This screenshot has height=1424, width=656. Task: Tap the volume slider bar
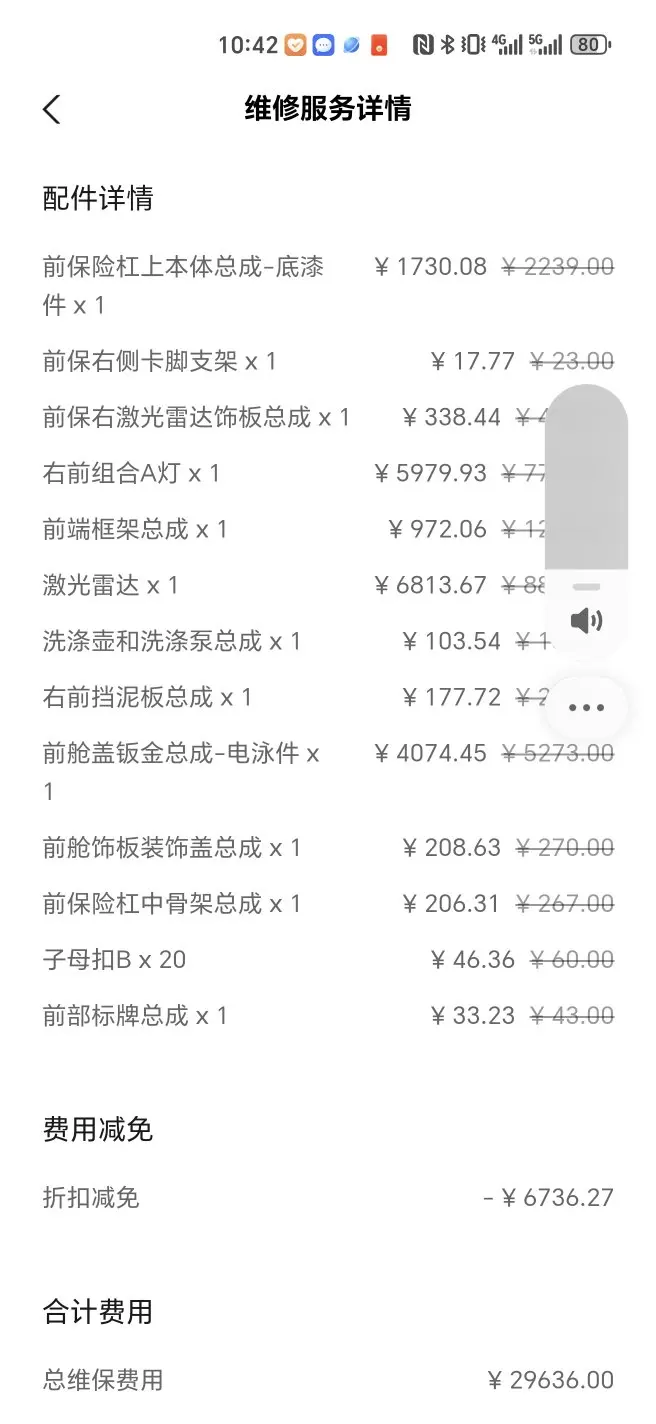tap(586, 520)
